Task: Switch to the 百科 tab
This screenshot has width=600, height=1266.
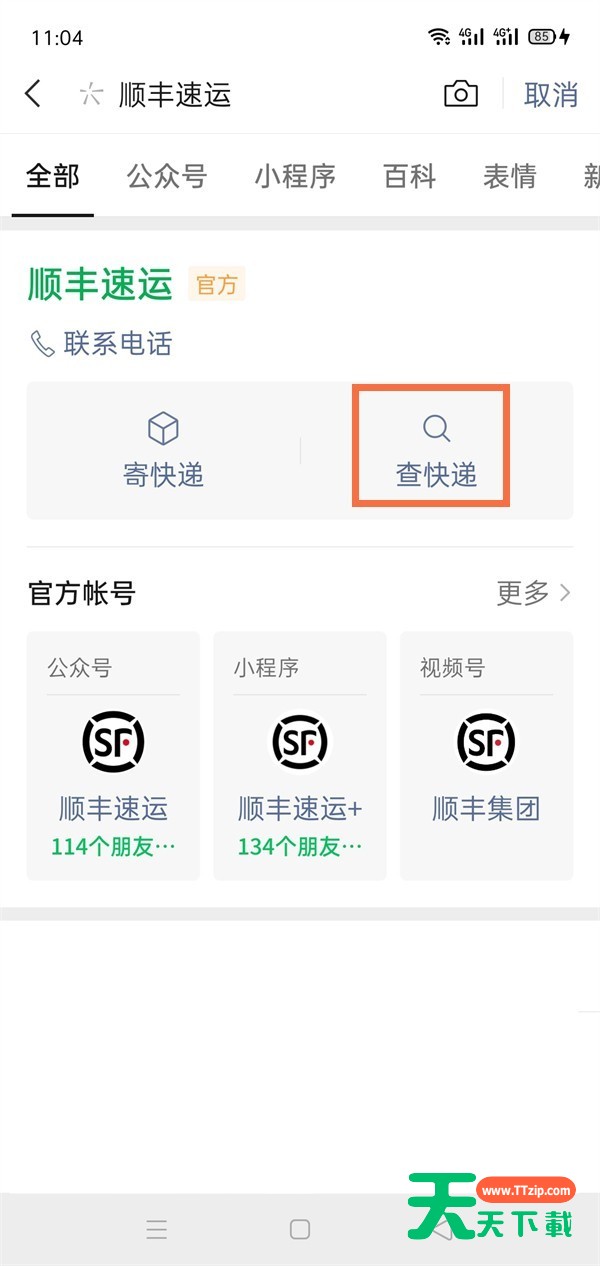Action: click(x=410, y=177)
